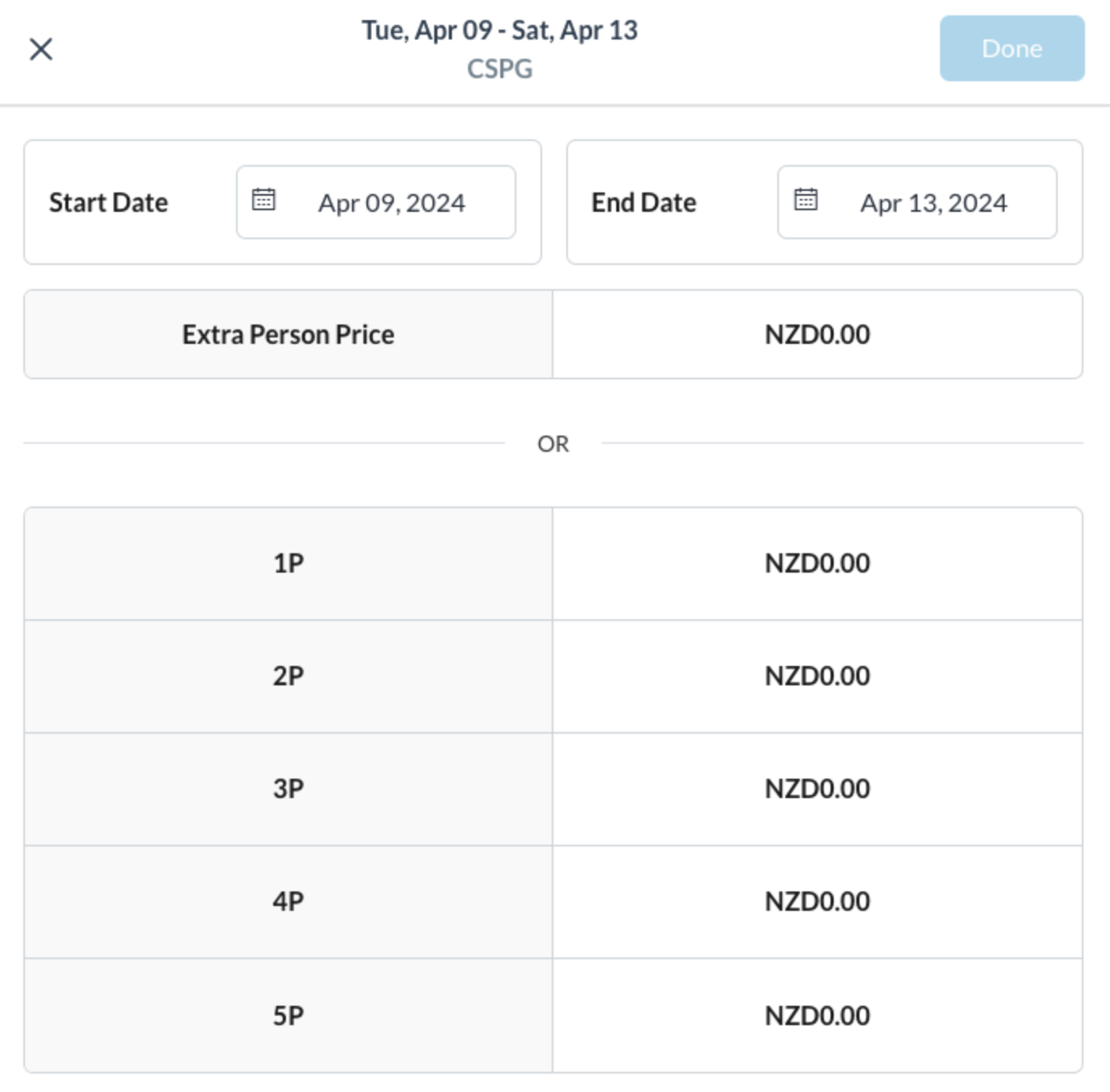Select the 4P price field

(817, 901)
